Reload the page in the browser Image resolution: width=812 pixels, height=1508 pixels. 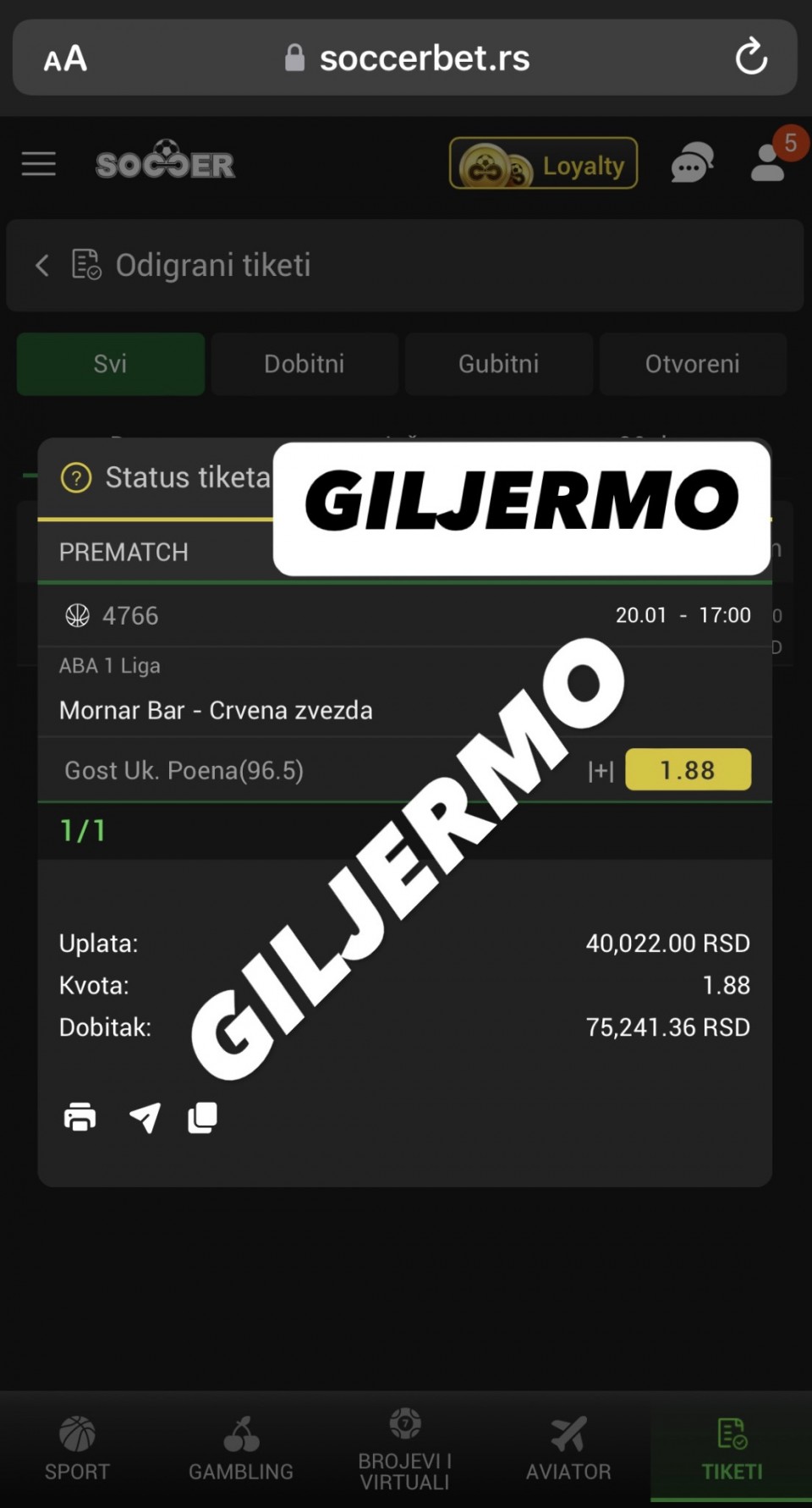coord(750,58)
